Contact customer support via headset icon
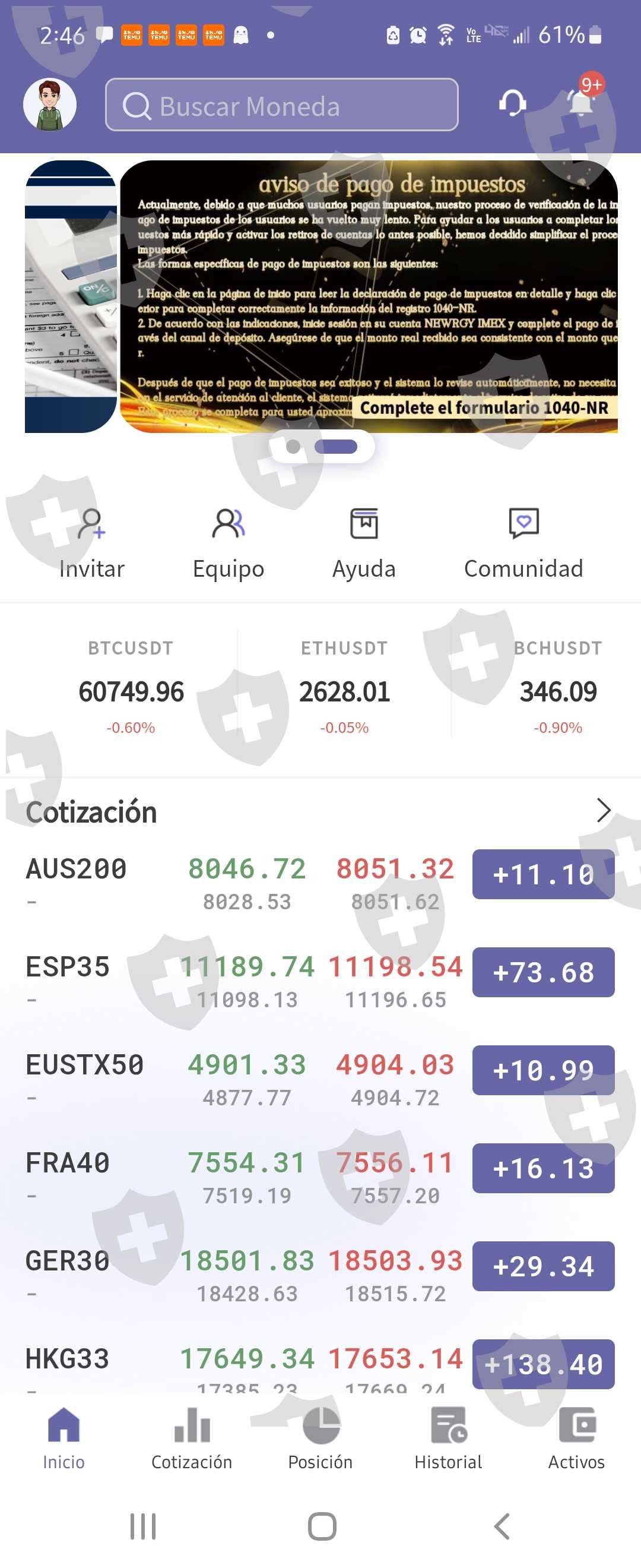Image resolution: width=641 pixels, height=1568 pixels. 512,103
